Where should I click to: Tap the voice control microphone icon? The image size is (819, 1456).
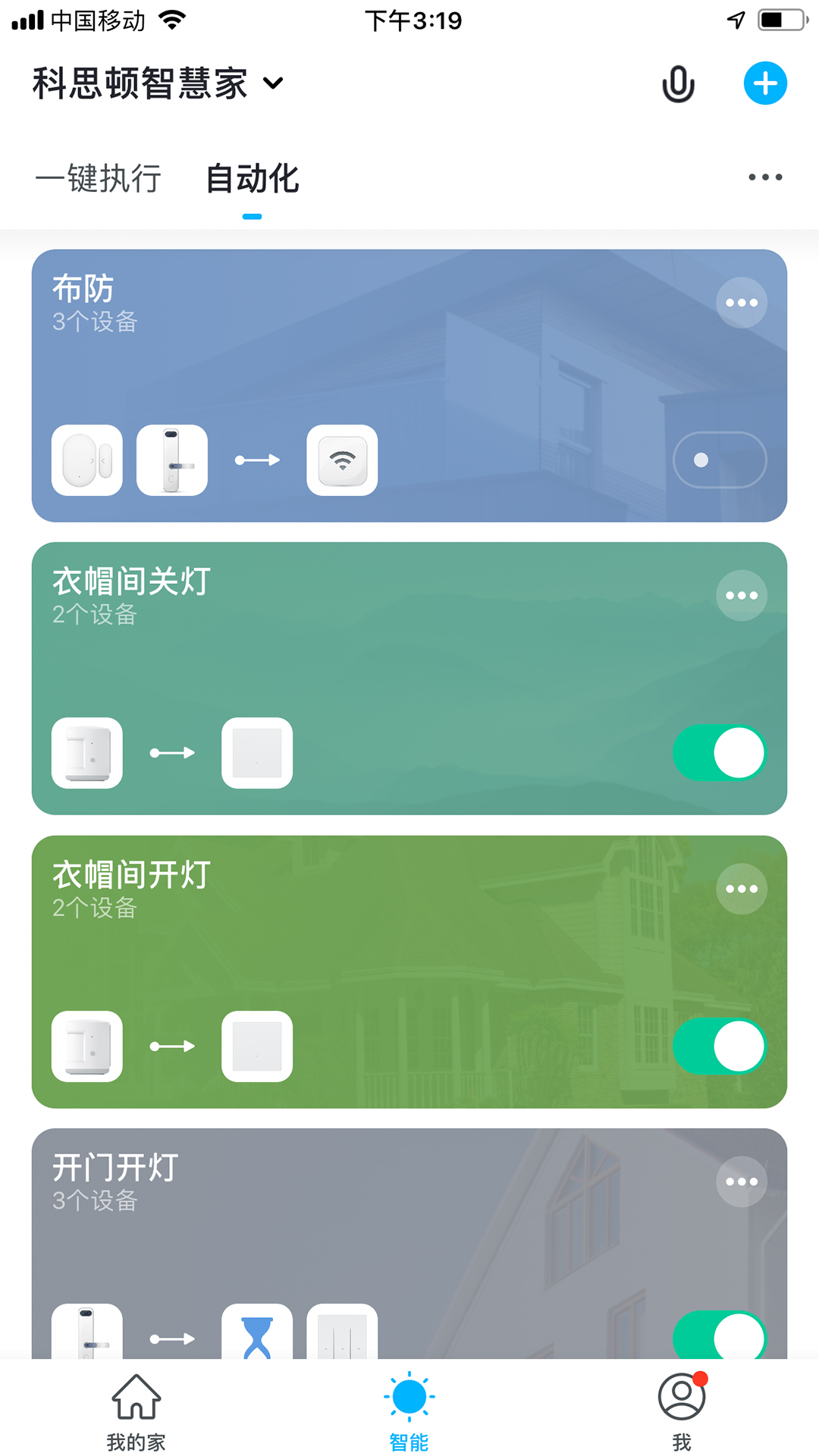(x=677, y=83)
